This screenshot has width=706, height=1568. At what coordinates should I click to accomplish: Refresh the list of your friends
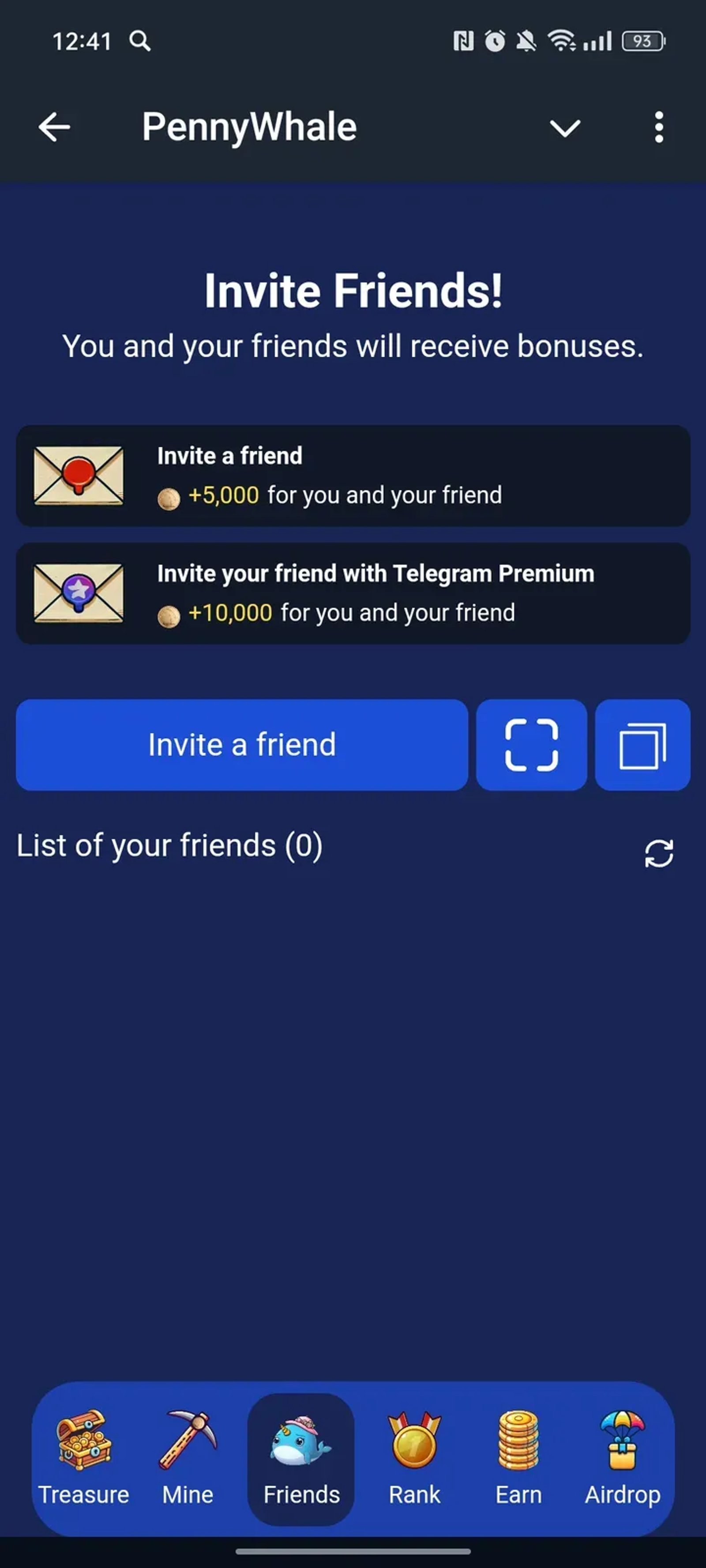pyautogui.click(x=658, y=853)
